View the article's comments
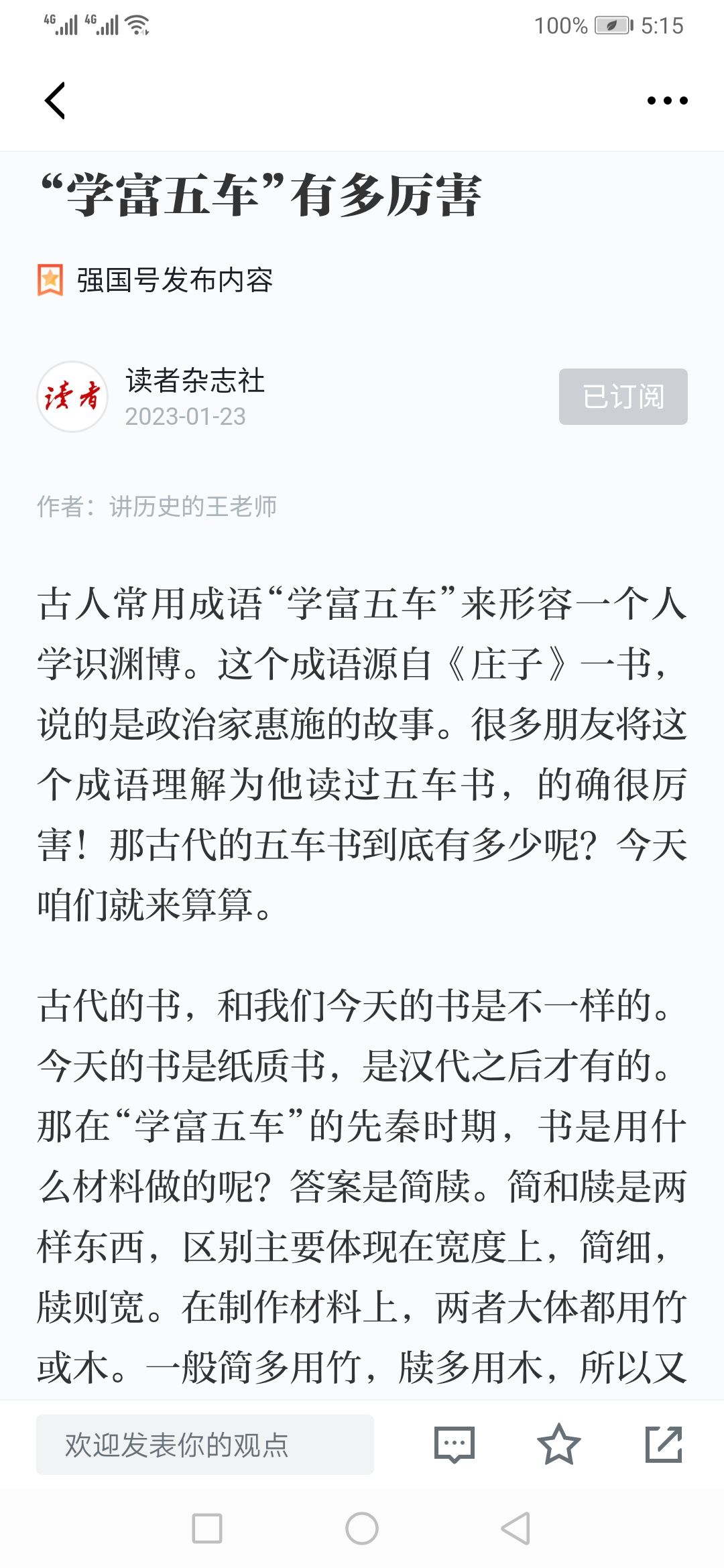The width and height of the screenshot is (724, 1568). click(x=455, y=1445)
